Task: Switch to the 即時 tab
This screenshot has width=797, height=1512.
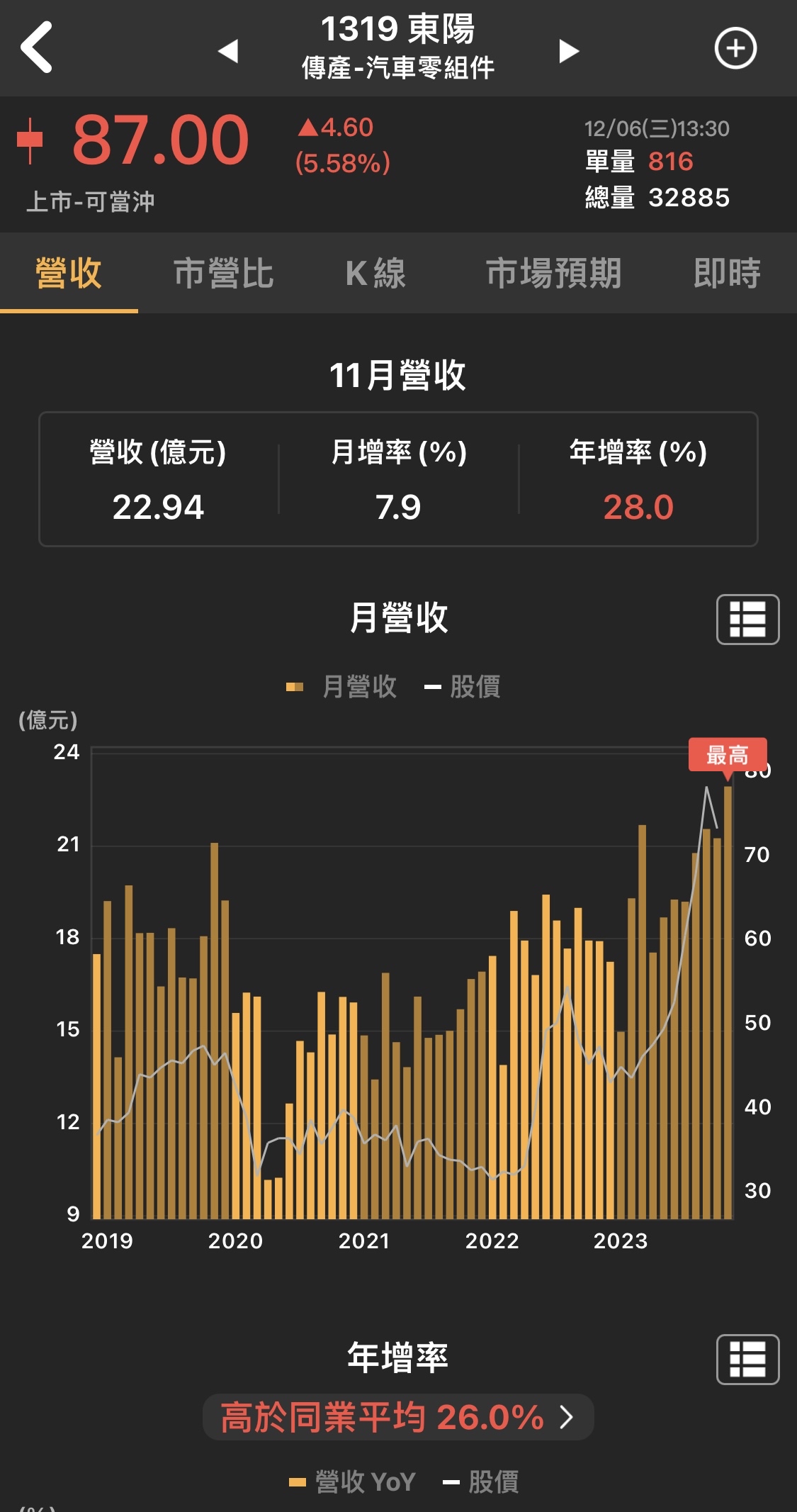Action: pos(728,274)
